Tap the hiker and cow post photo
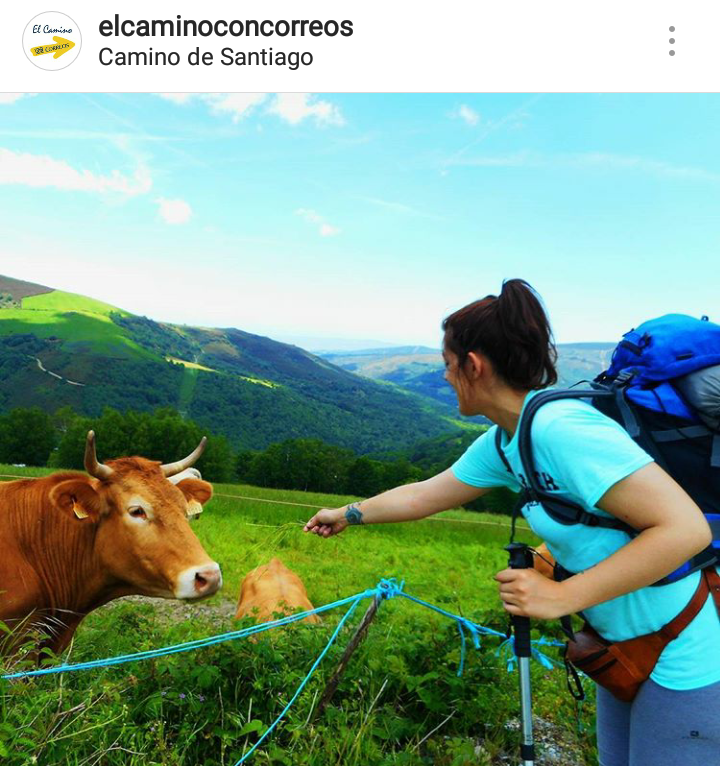This screenshot has width=720, height=766. pyautogui.click(x=360, y=430)
